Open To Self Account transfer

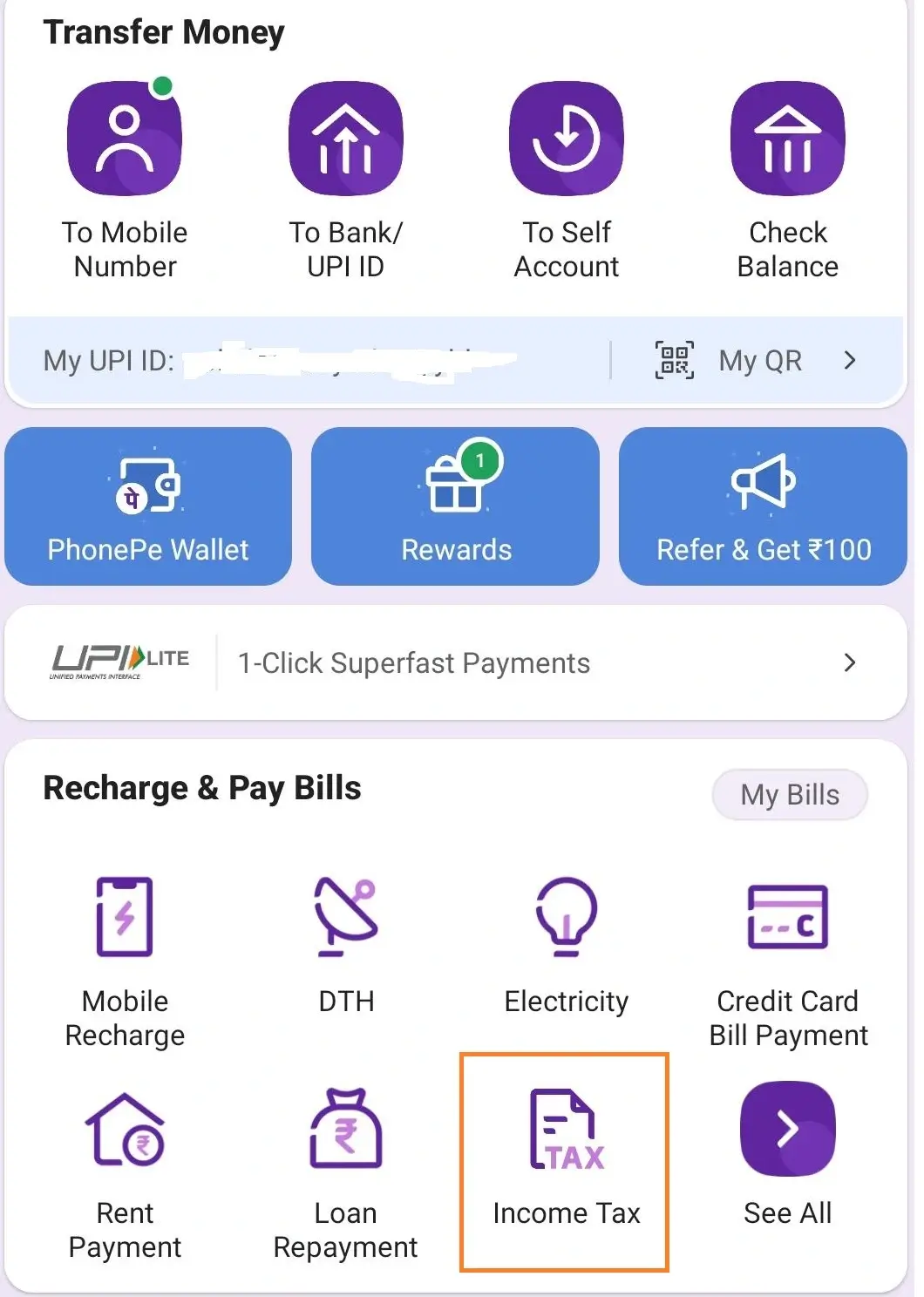click(567, 138)
